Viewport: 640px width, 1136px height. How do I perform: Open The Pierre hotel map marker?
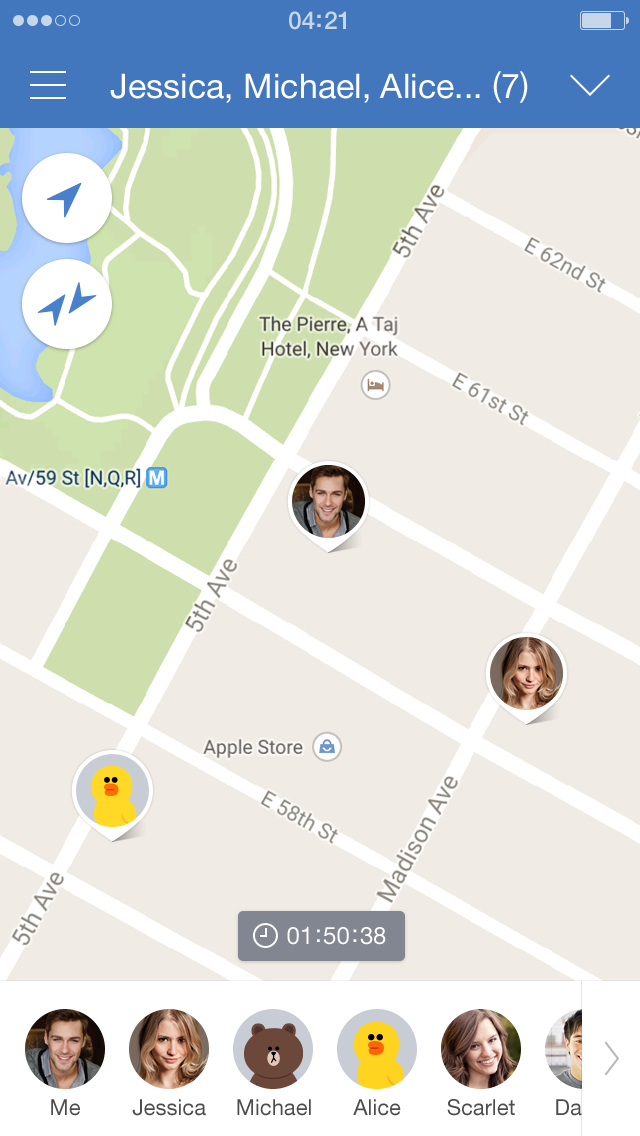pyautogui.click(x=375, y=384)
